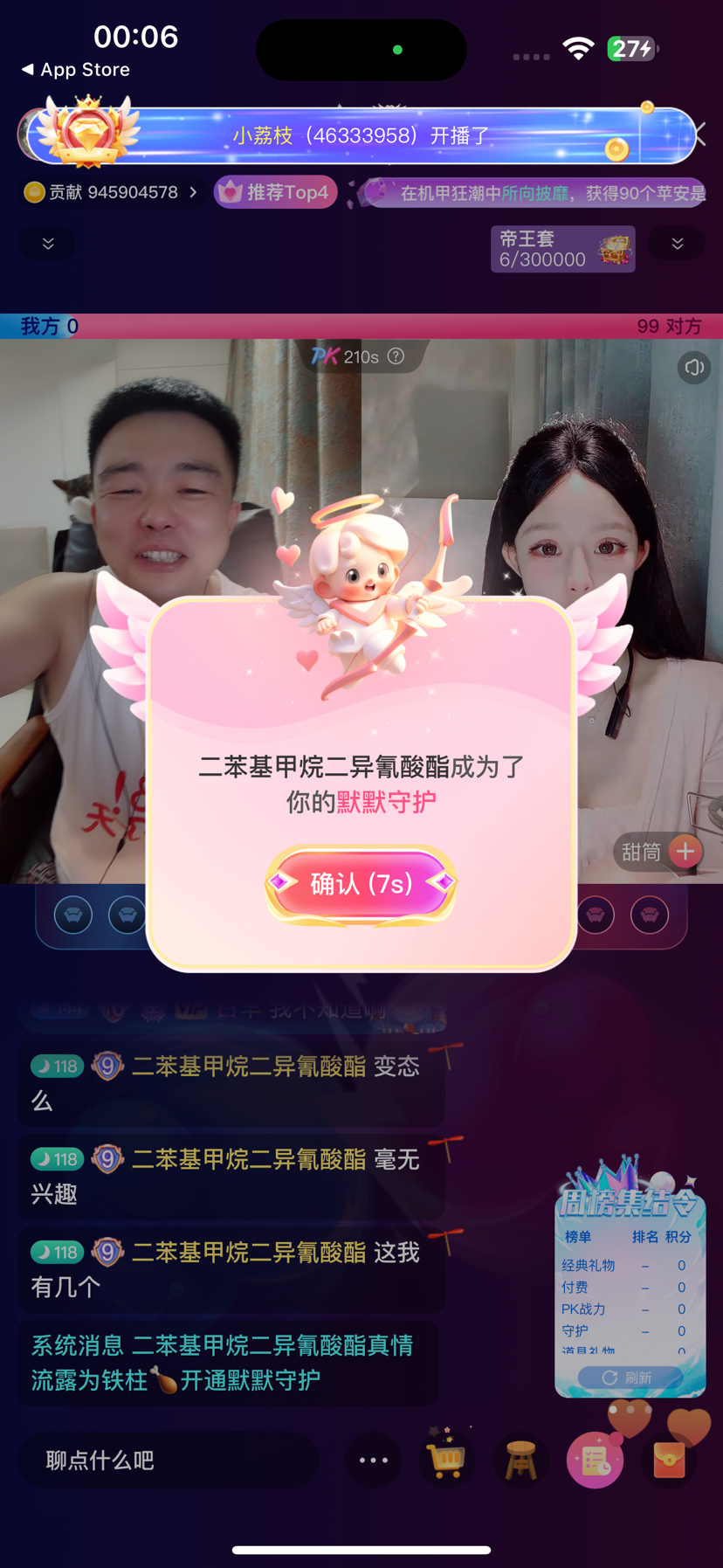
Task: Expand the arrow beside 帝王套
Action: click(678, 244)
